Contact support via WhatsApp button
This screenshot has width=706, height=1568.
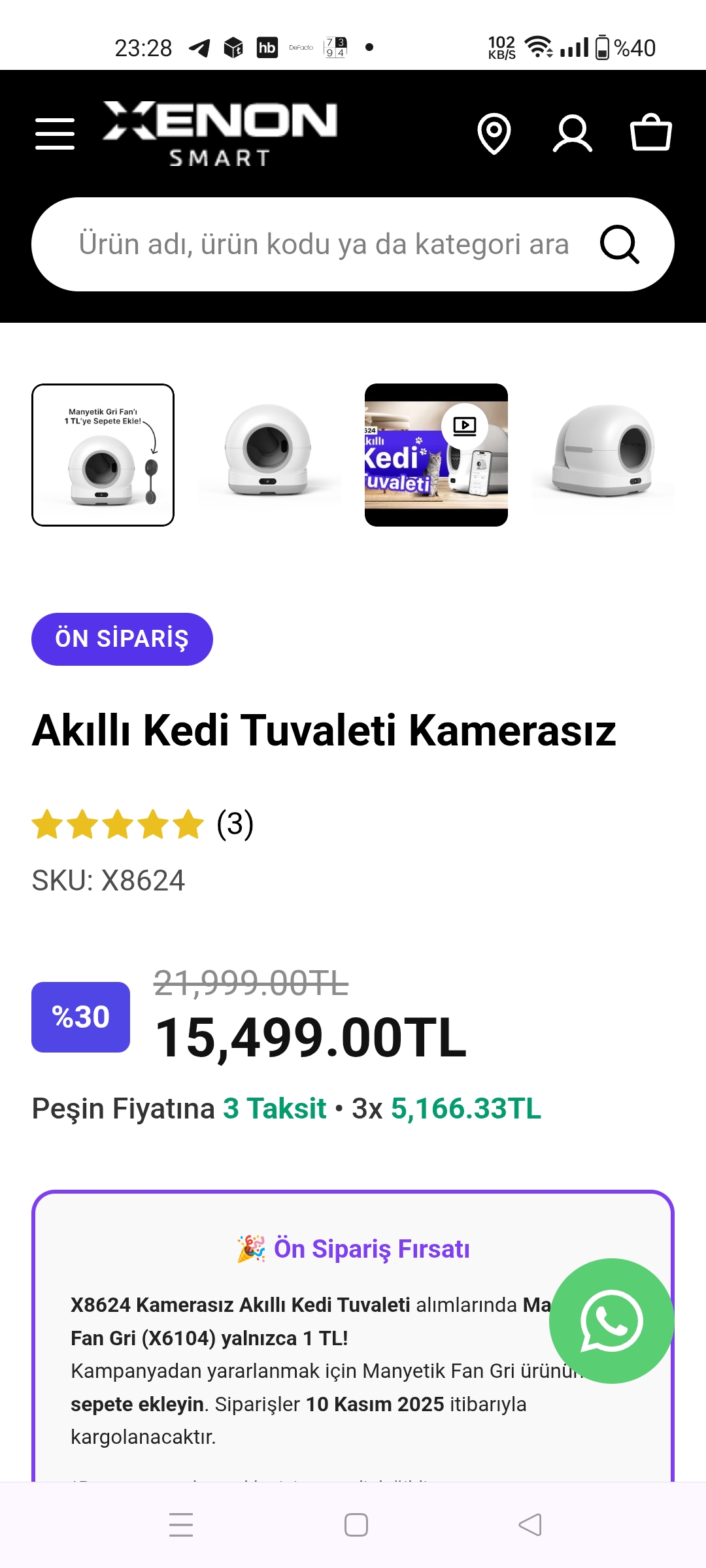pyautogui.click(x=611, y=1320)
